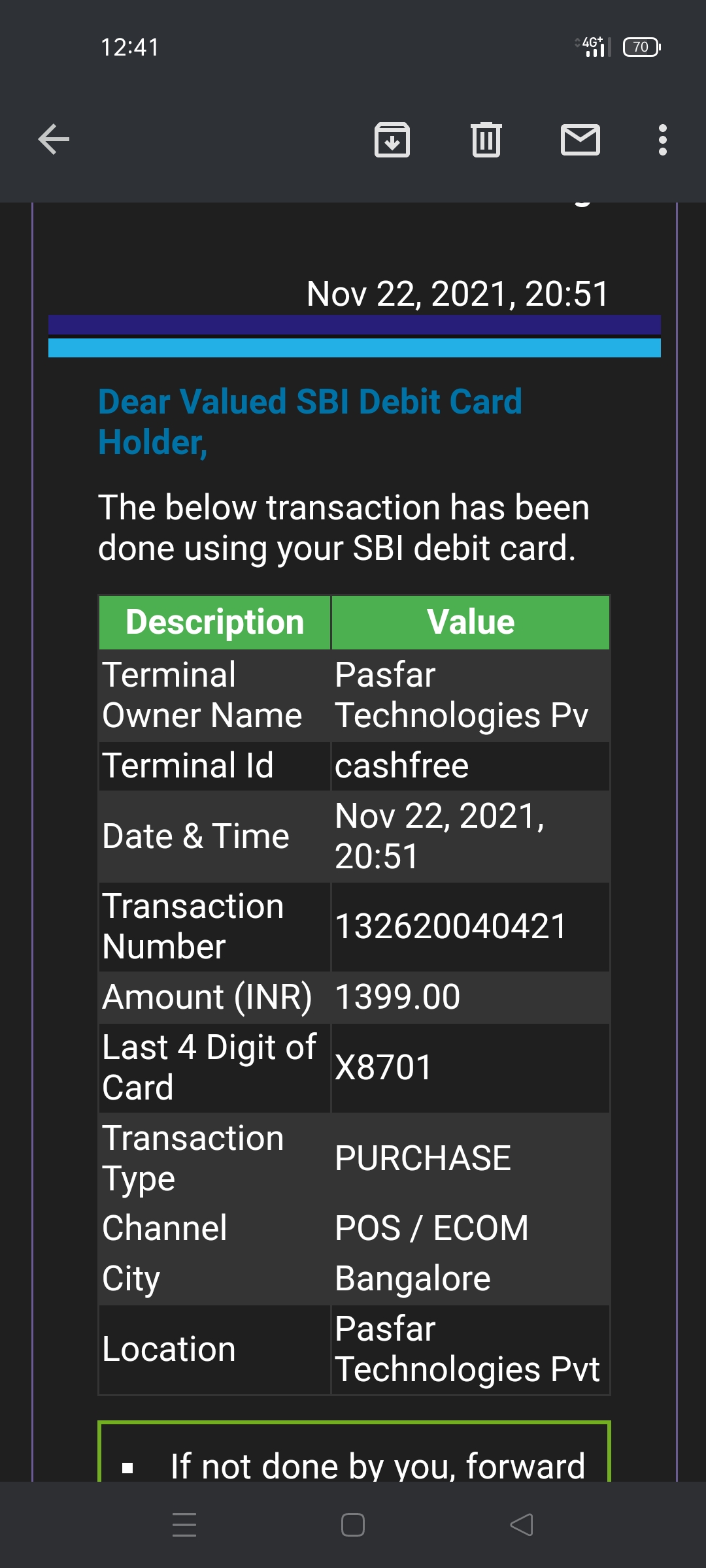Open recent apps from navigation bar
Image resolution: width=706 pixels, height=1568 pixels.
184,1525
